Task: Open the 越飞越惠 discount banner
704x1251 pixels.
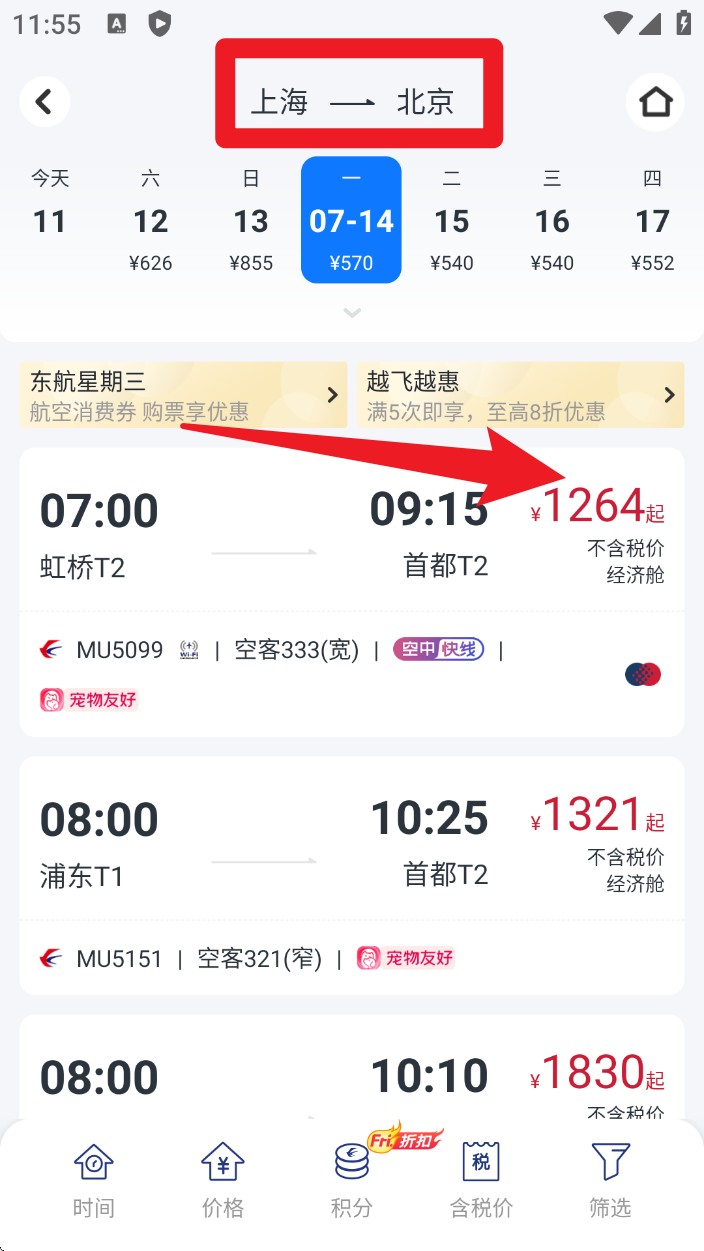Action: 520,395
